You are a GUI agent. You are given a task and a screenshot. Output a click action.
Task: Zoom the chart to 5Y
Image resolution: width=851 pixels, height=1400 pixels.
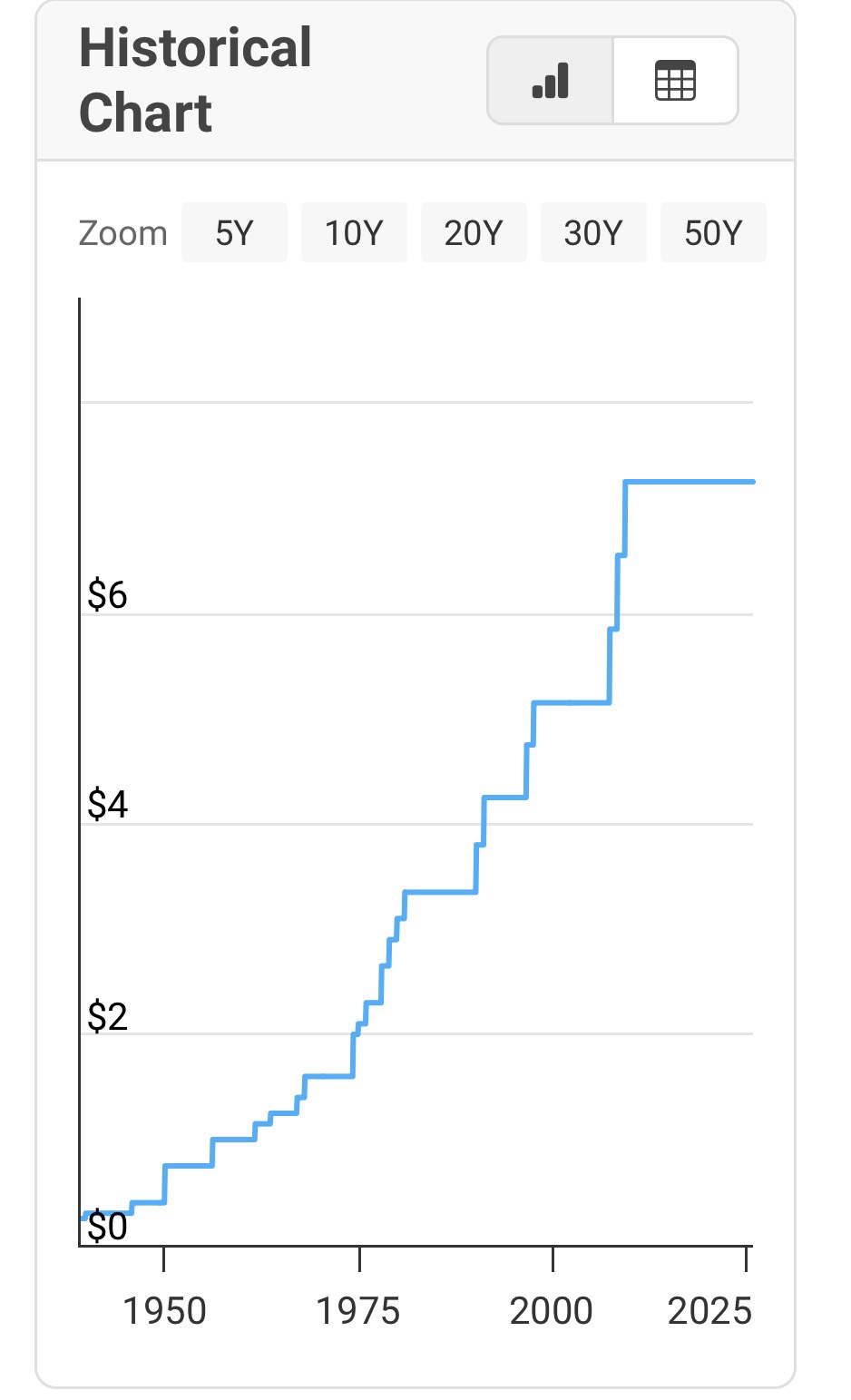coord(234,233)
